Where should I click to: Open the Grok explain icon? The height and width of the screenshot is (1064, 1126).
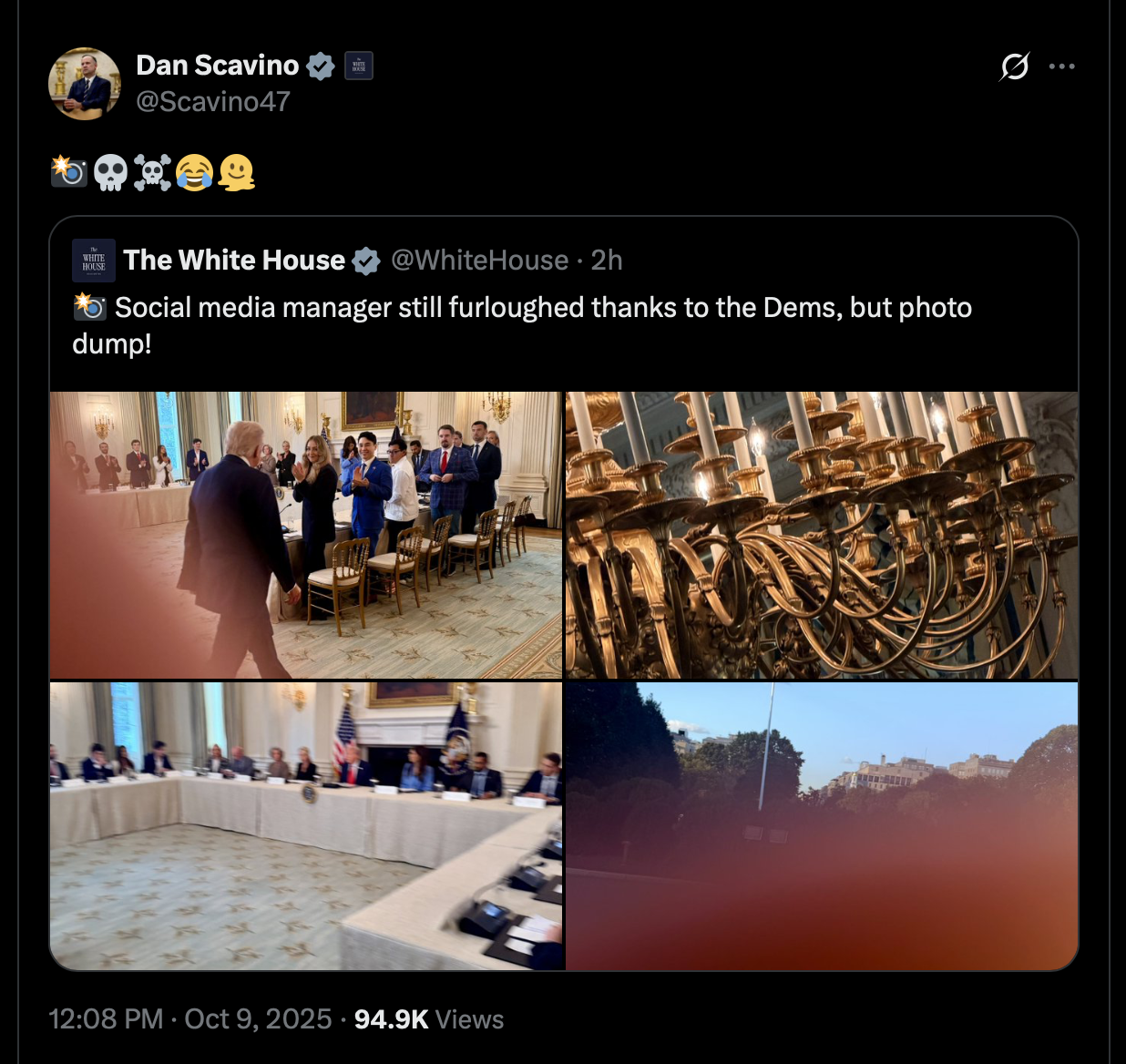pyautogui.click(x=1014, y=66)
